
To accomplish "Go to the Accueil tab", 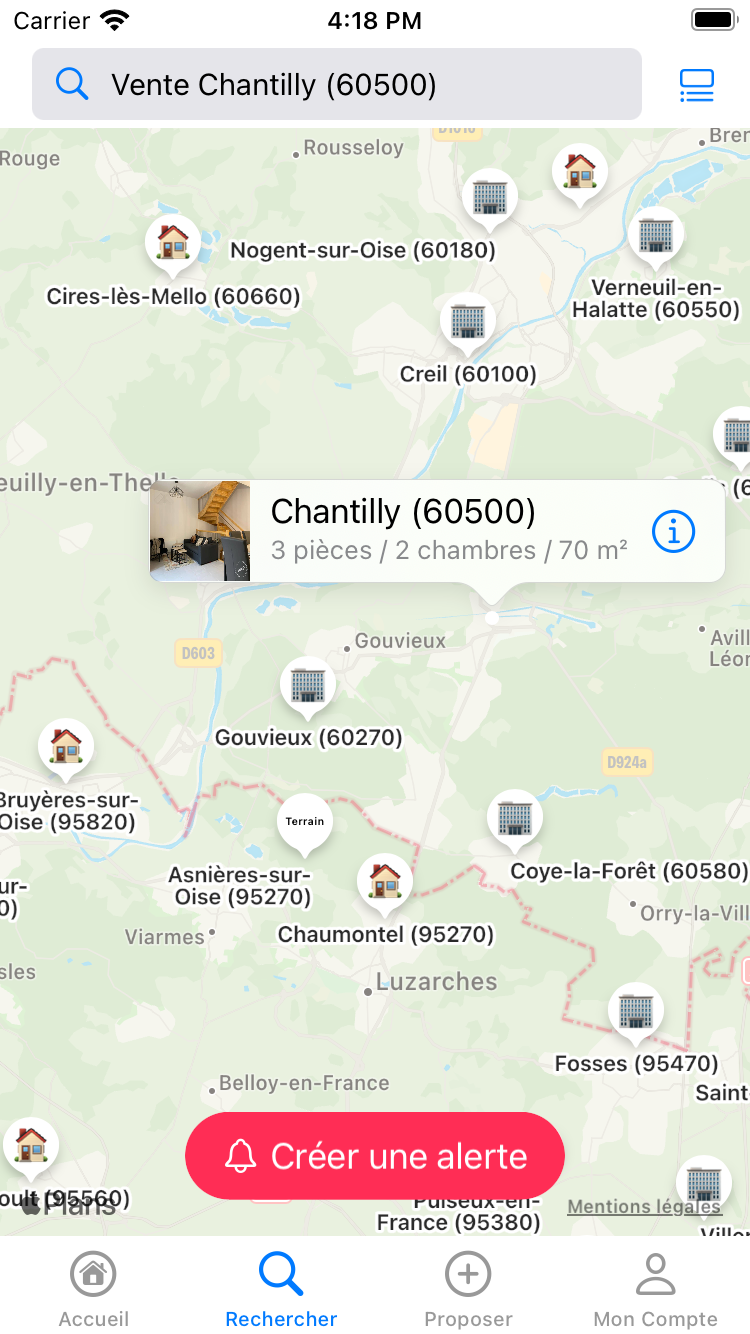I will pos(93,1287).
